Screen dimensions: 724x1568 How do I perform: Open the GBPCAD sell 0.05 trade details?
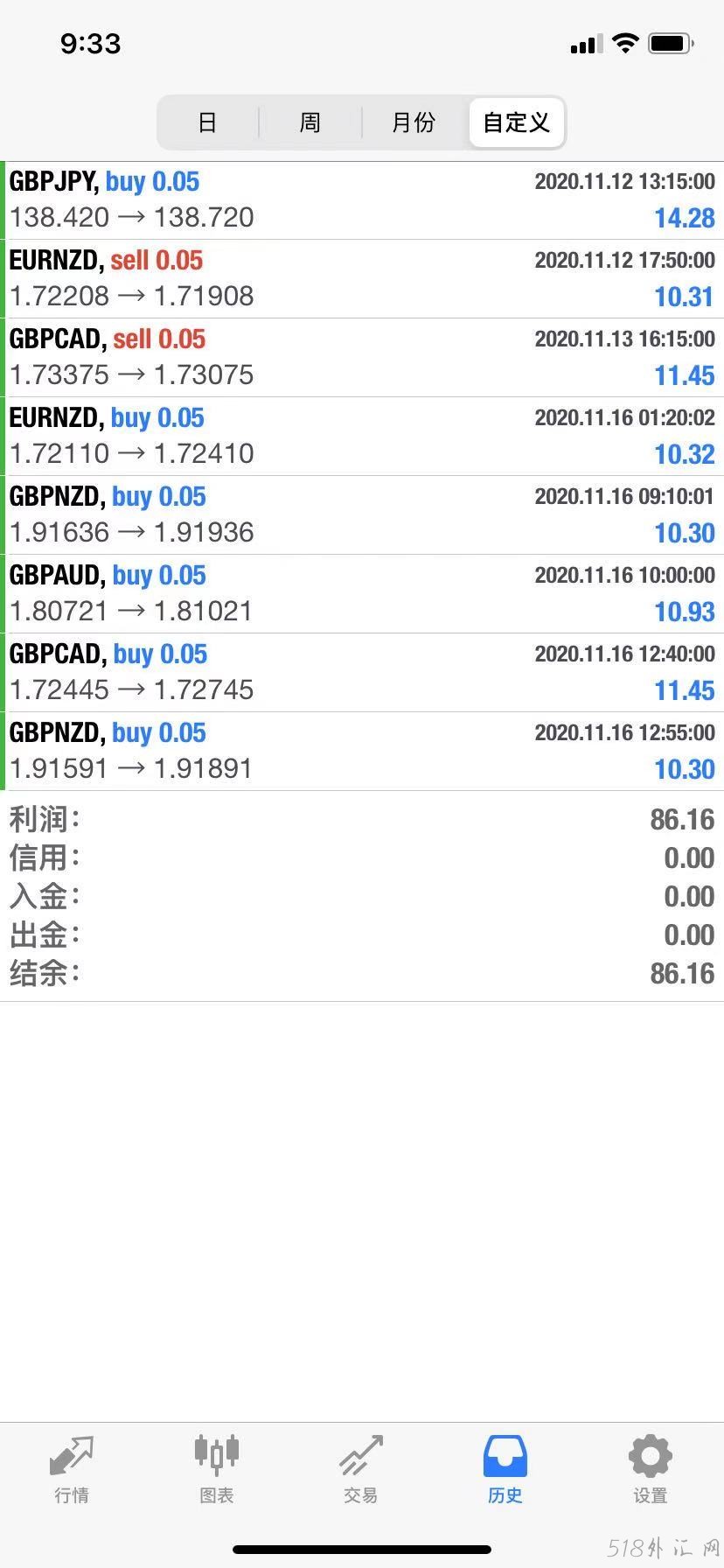pos(362,358)
